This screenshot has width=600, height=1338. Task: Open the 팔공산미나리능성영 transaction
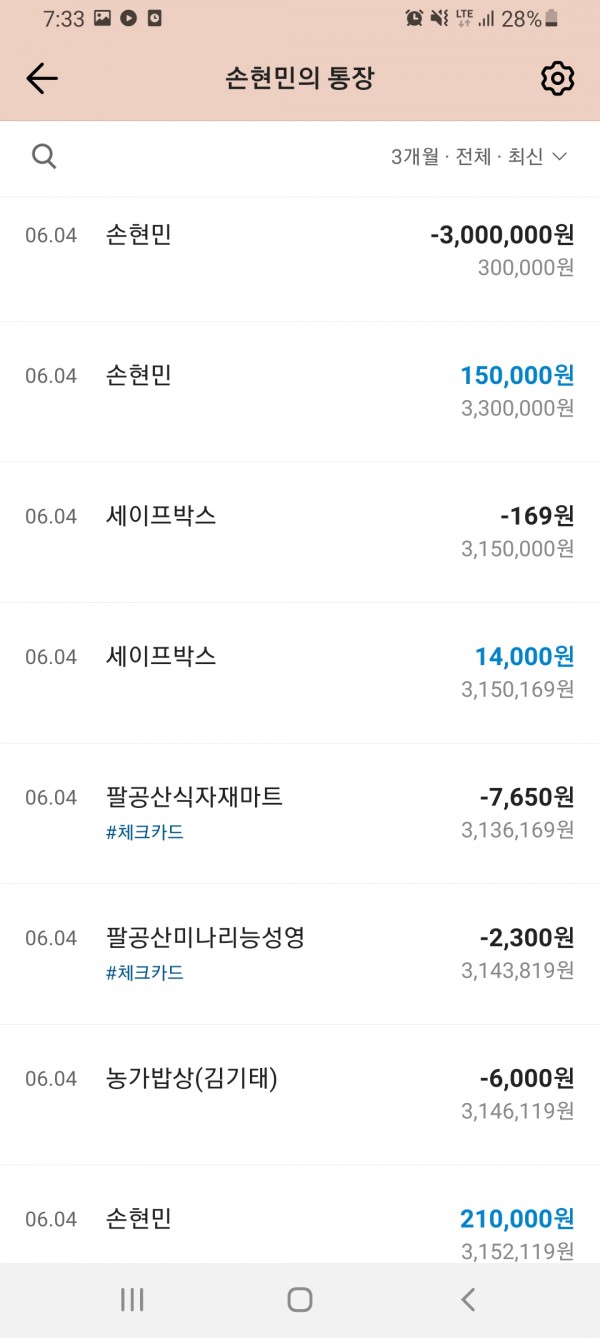tap(300, 953)
